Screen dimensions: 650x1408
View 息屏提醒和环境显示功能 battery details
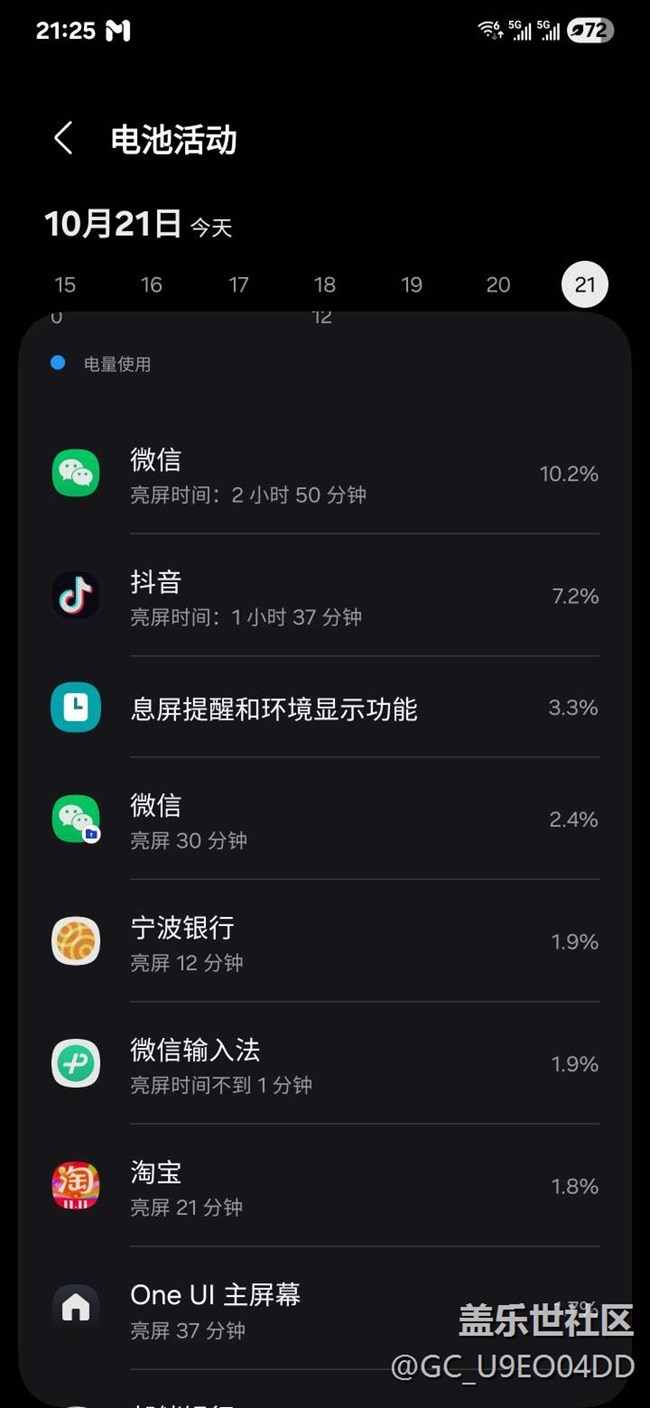pos(325,709)
